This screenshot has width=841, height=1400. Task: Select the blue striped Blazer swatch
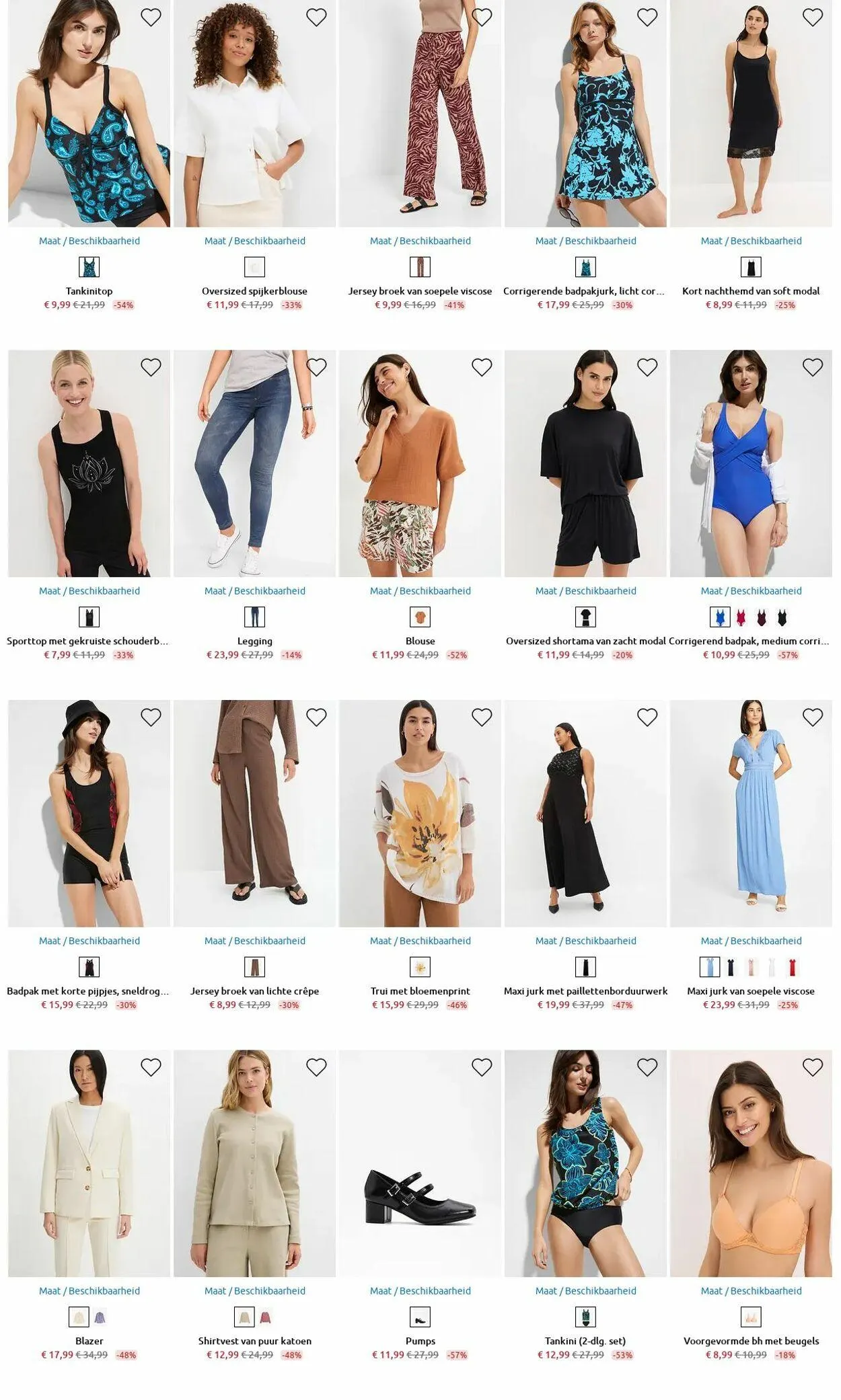pos(100,1317)
